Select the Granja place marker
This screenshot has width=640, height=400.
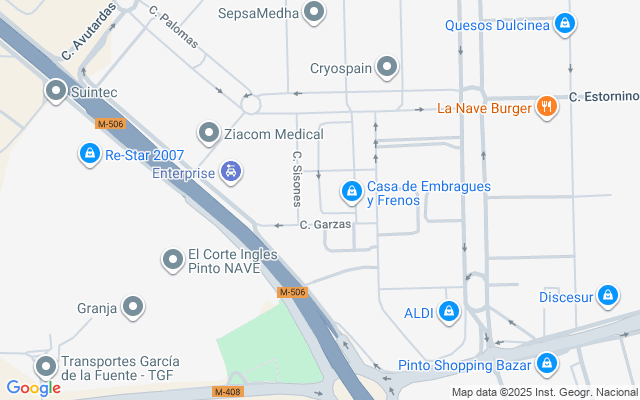pyautogui.click(x=133, y=307)
